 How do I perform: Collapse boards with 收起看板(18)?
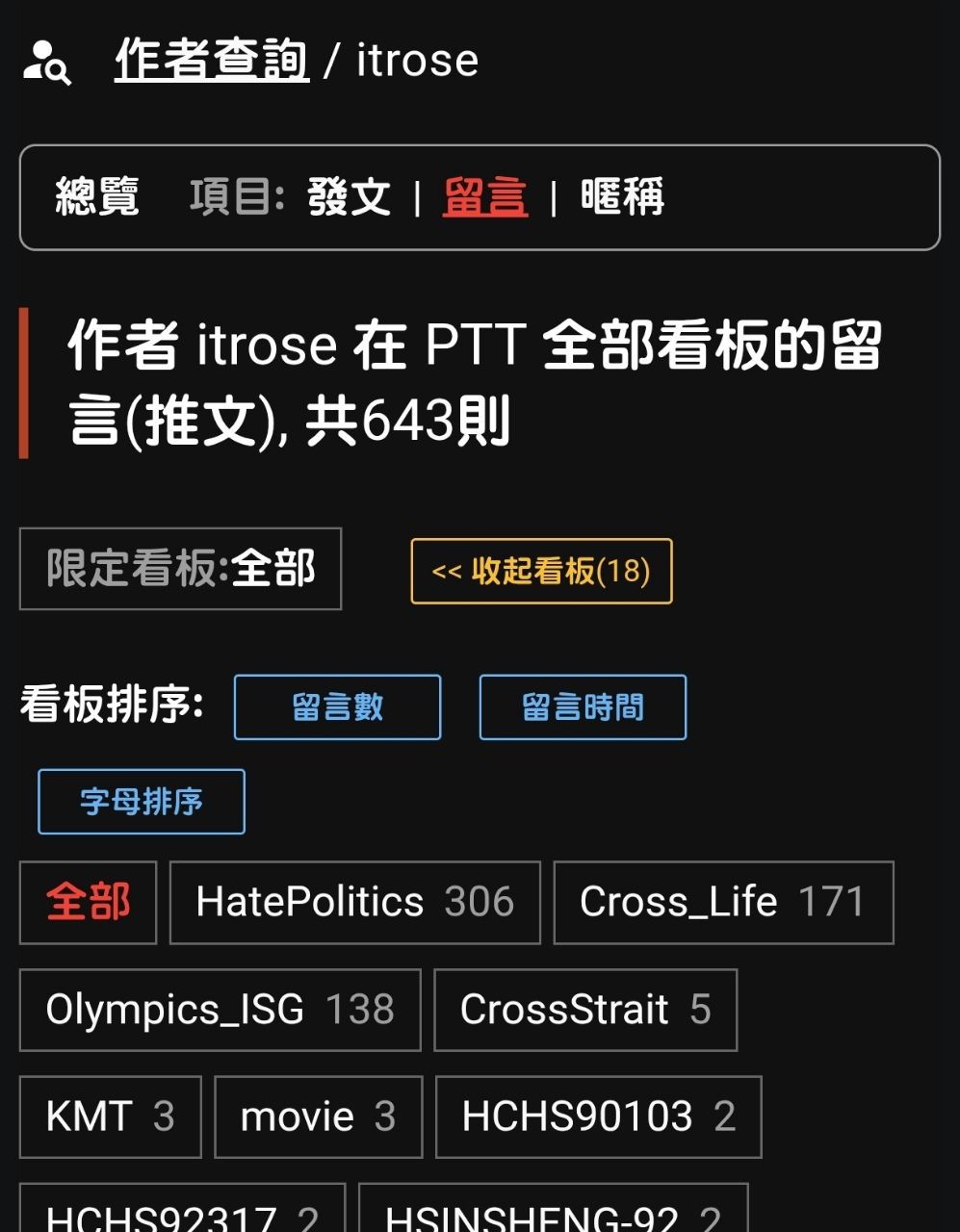tap(541, 571)
